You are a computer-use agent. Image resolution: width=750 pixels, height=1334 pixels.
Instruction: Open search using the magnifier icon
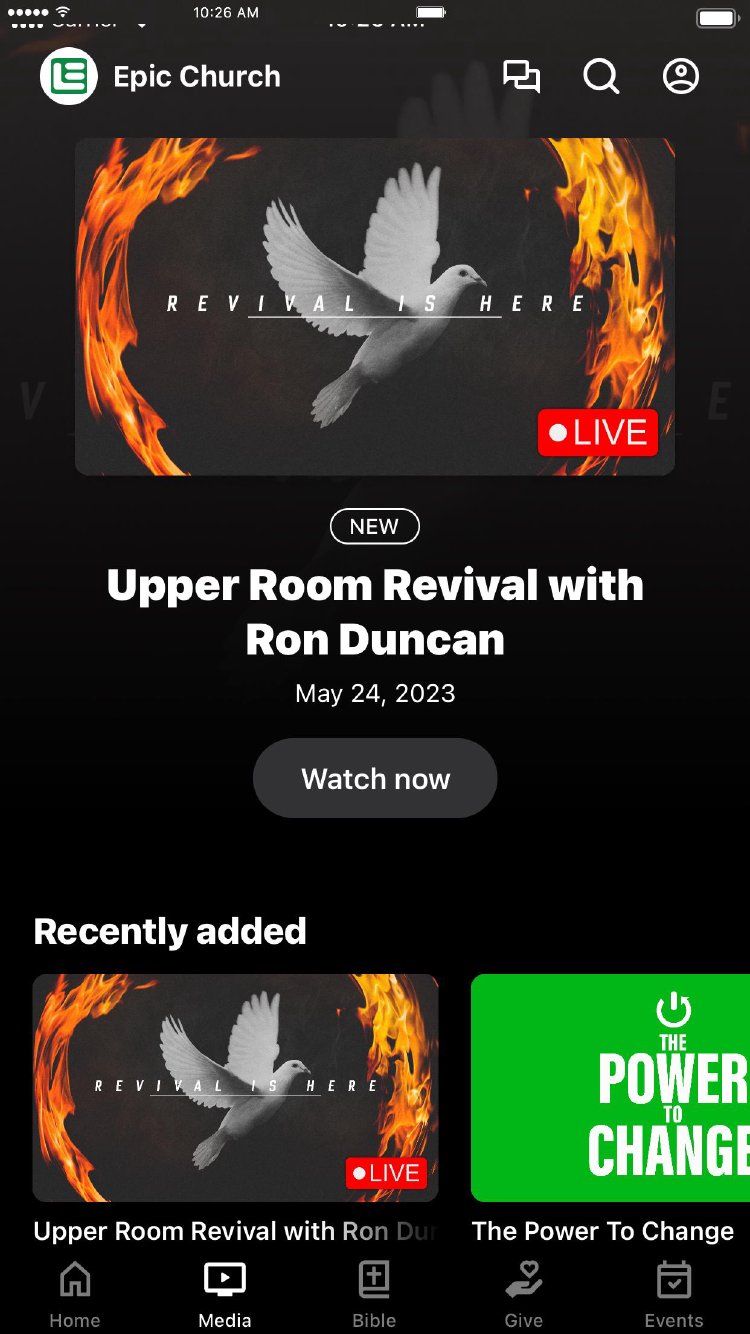pos(601,77)
